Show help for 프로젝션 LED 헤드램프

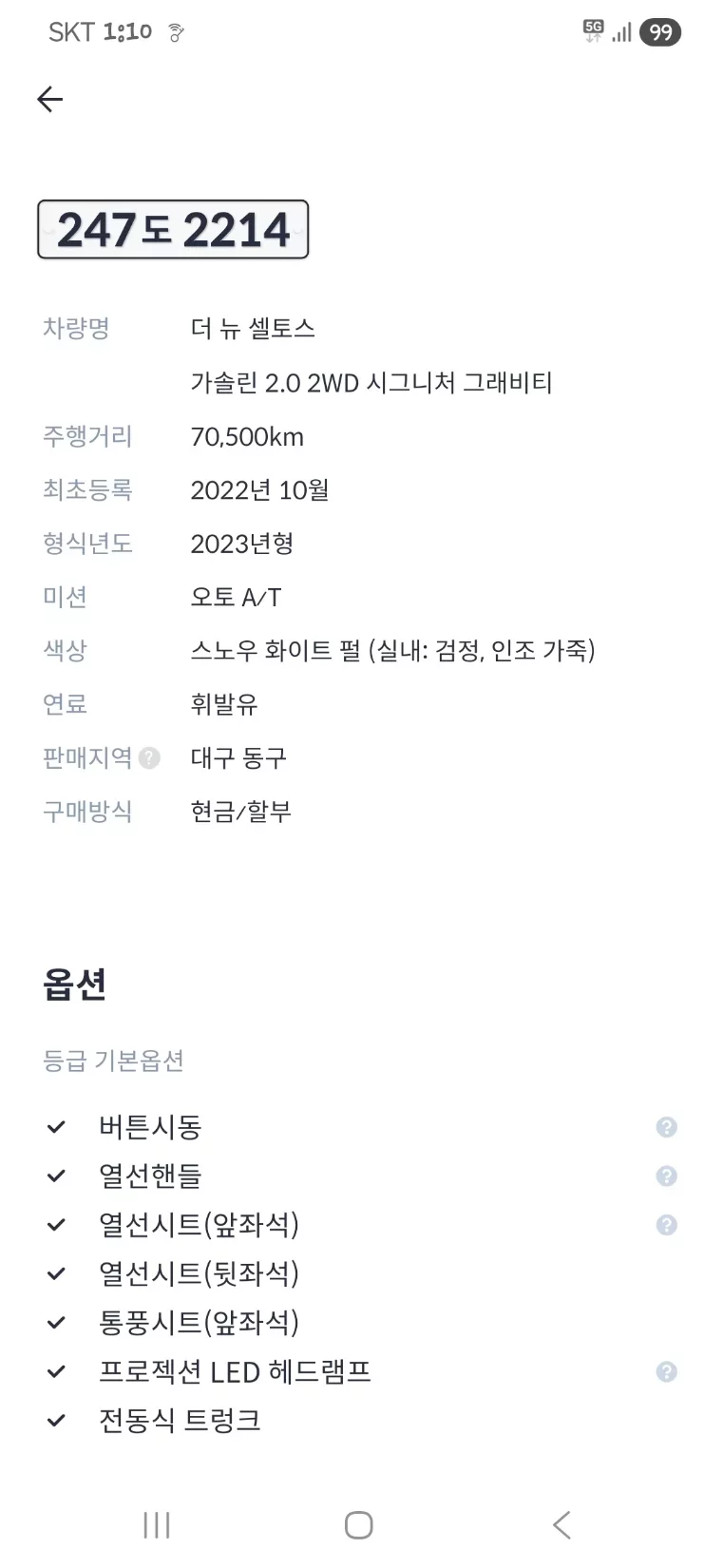point(666,1371)
